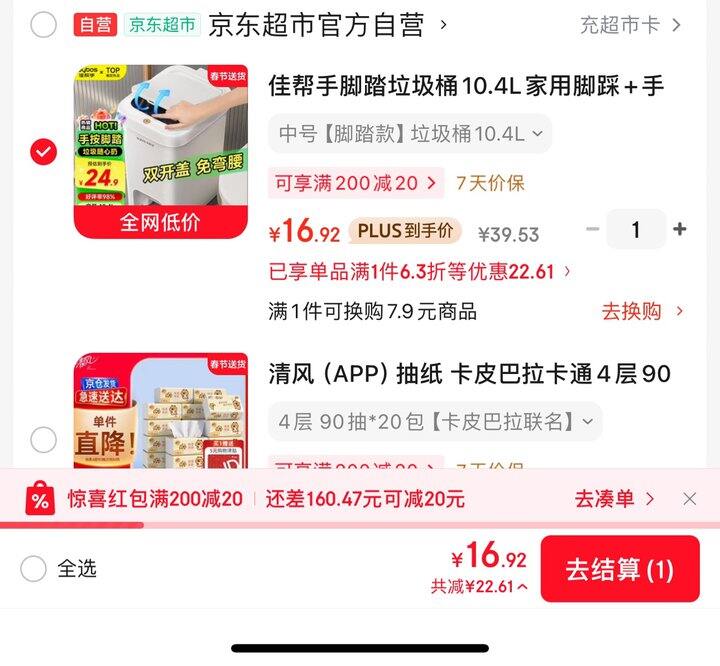Dismiss the 惊喜红包满200减20 banner

689,498
